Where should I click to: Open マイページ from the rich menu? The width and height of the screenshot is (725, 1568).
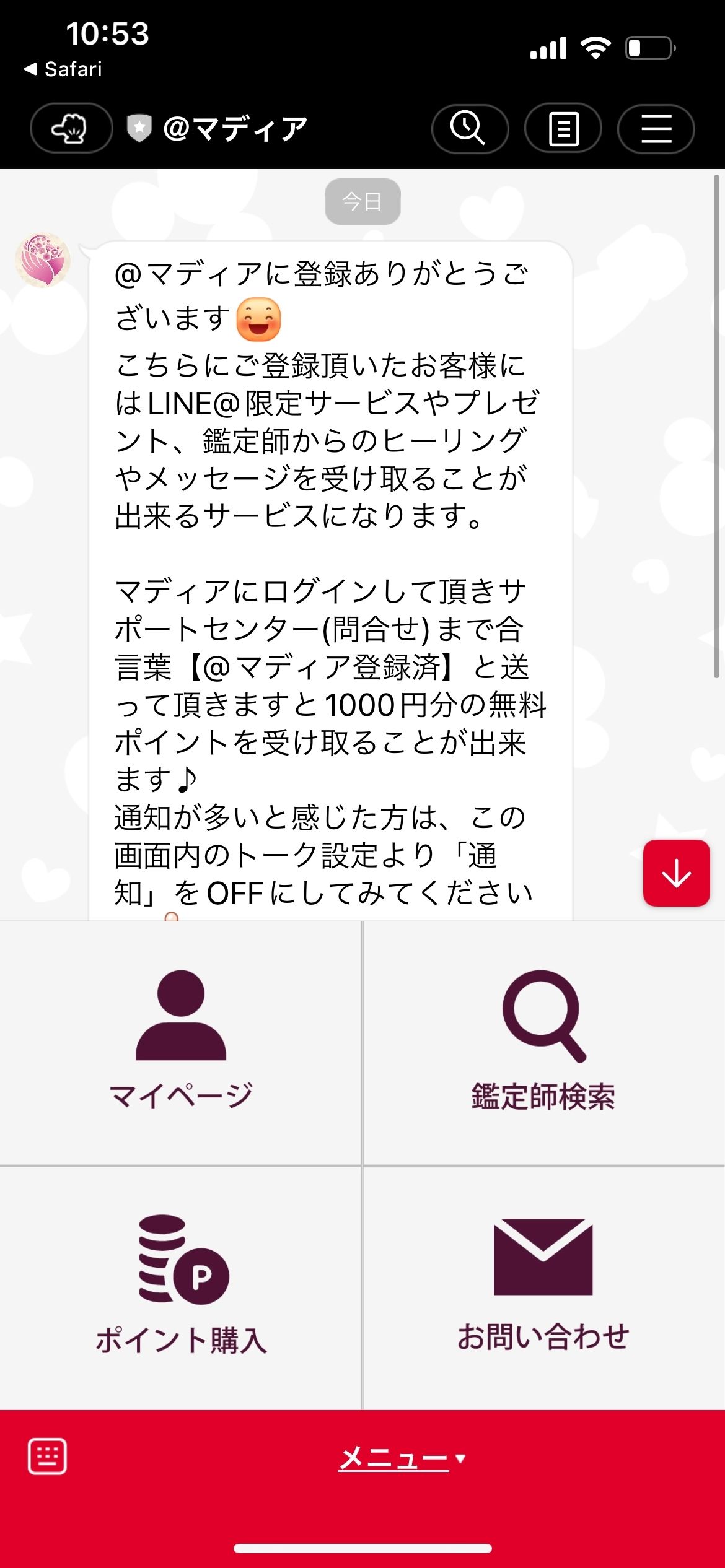click(x=180, y=1043)
